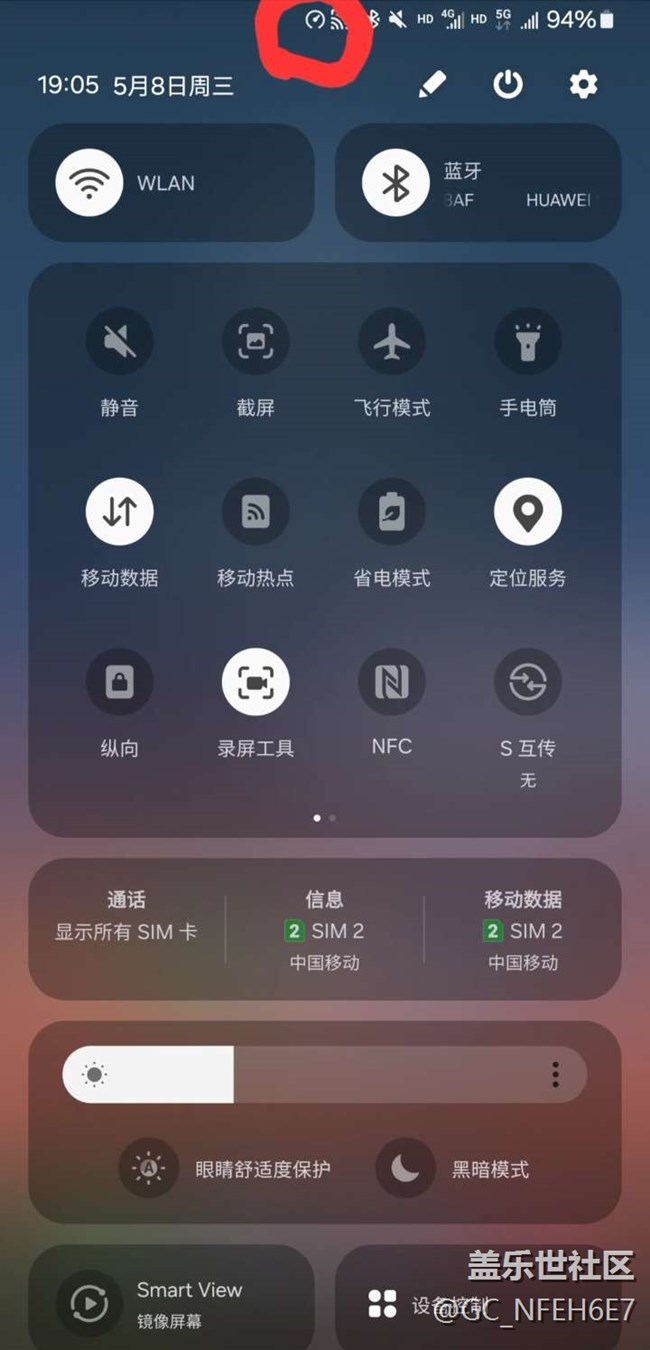Viewport: 650px width, 1350px height.
Task: Toggle the WLAN tile
Action: coord(172,183)
